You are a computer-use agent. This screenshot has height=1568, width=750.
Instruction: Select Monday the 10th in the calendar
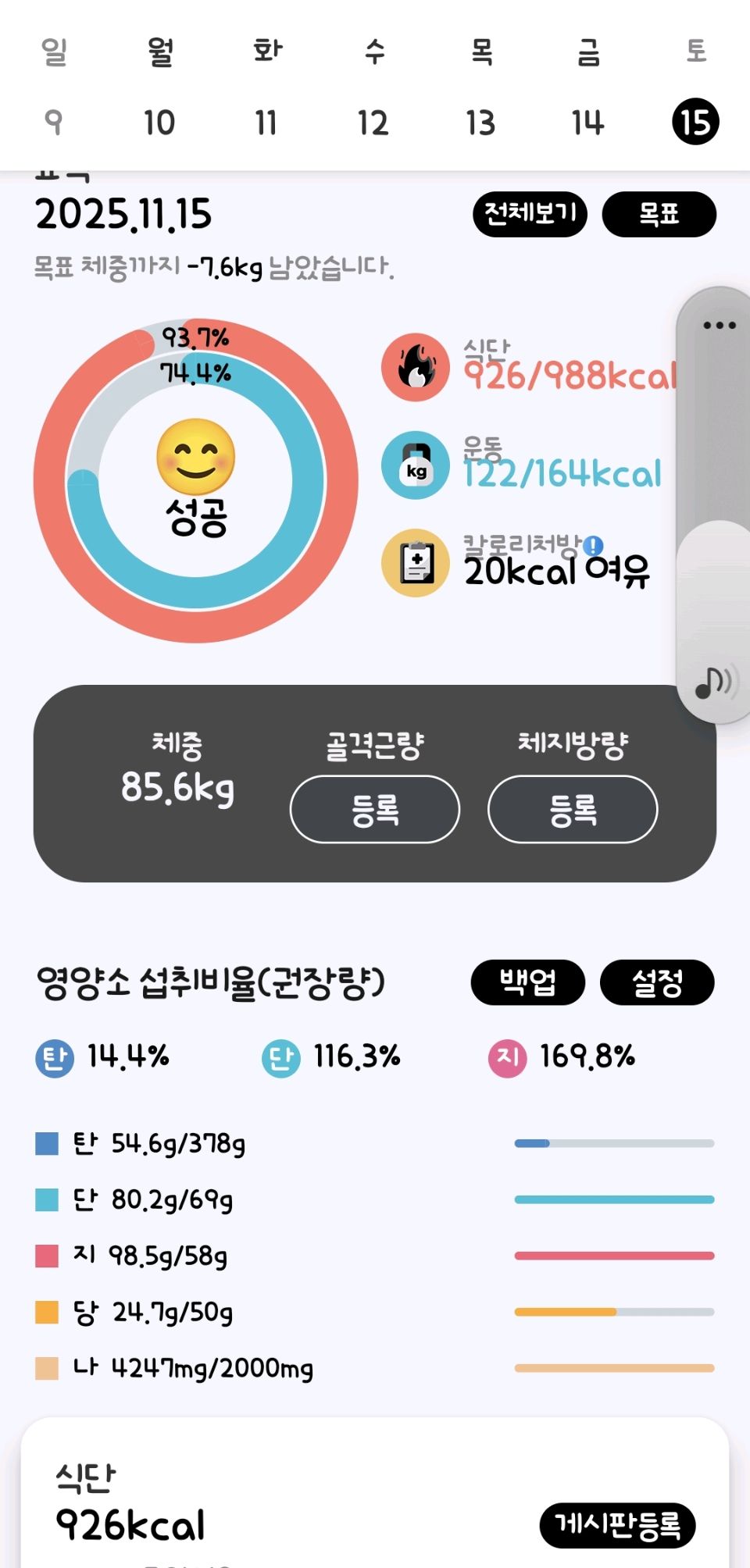pos(159,123)
